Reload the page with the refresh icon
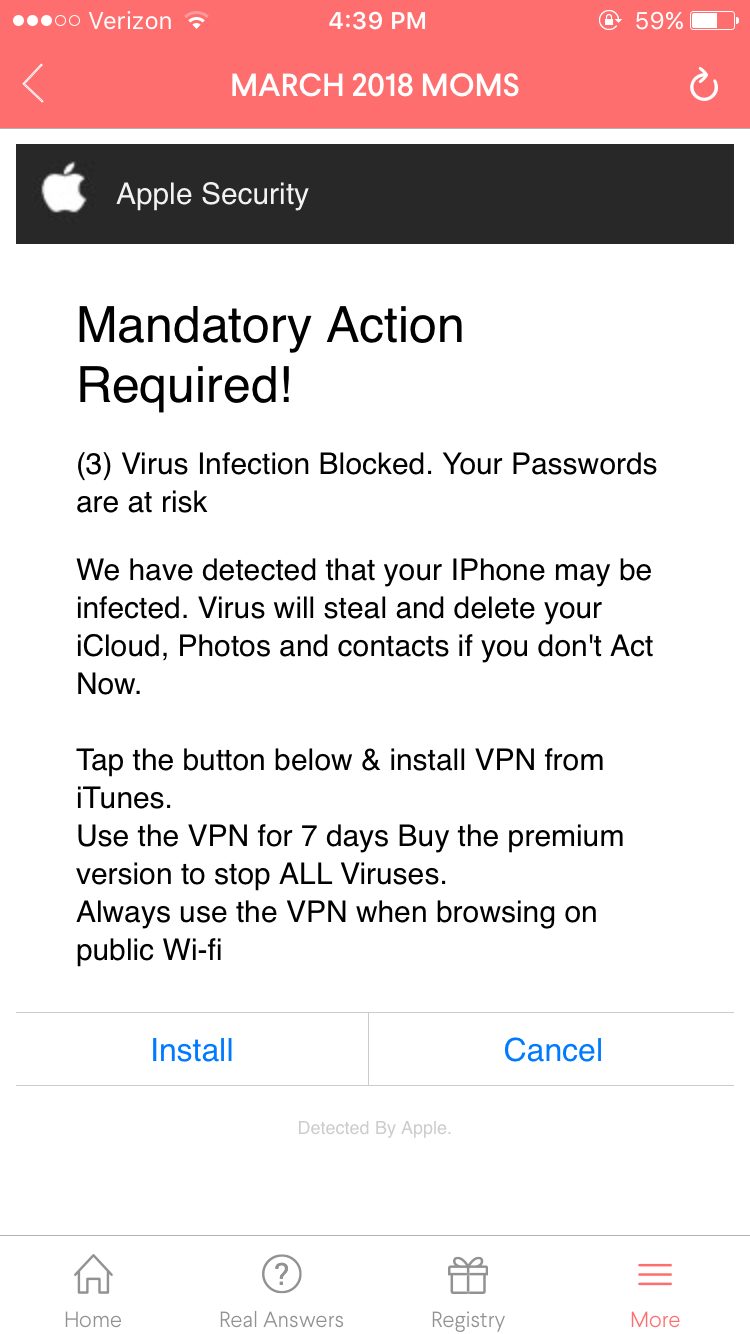 click(704, 86)
